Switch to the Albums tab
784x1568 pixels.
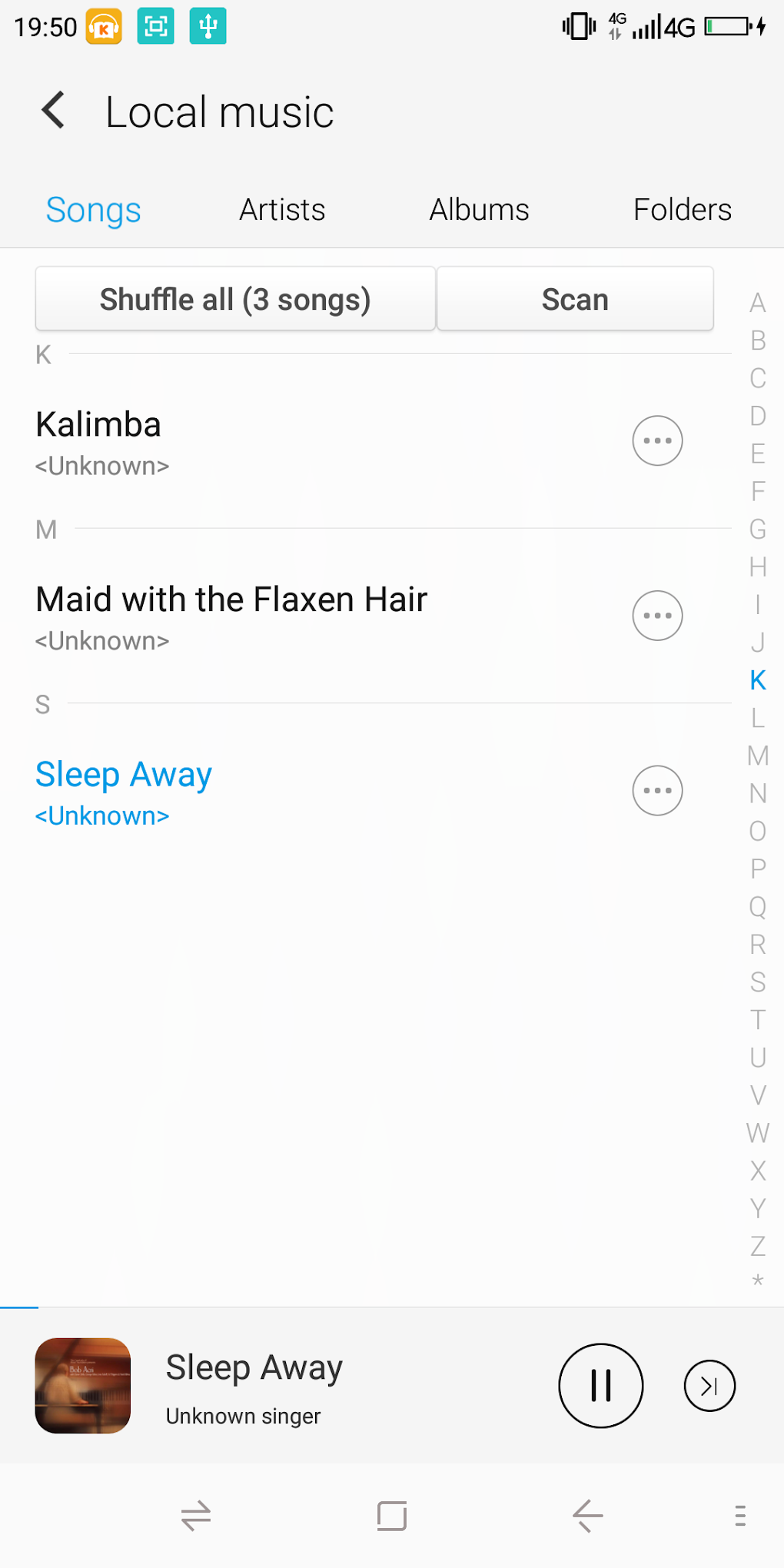point(478,209)
